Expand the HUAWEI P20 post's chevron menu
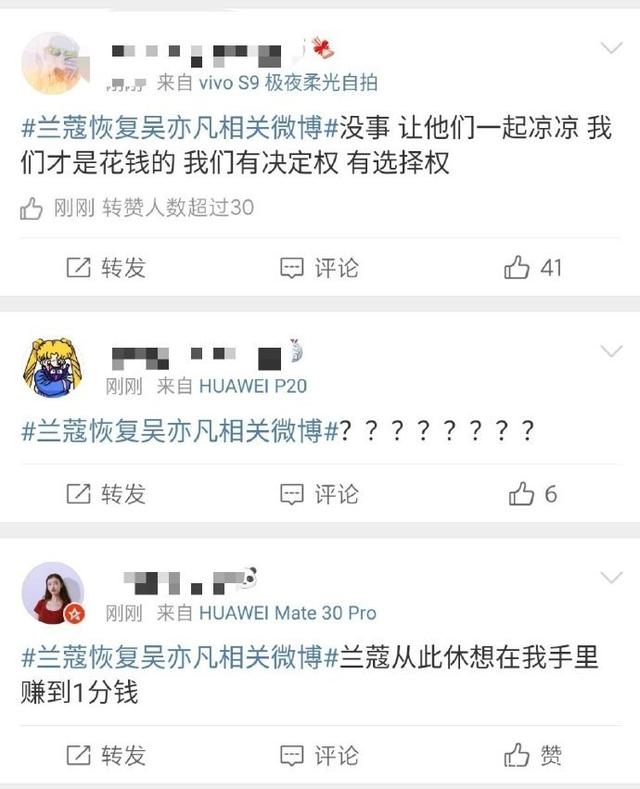This screenshot has height=789, width=640. (x=611, y=351)
